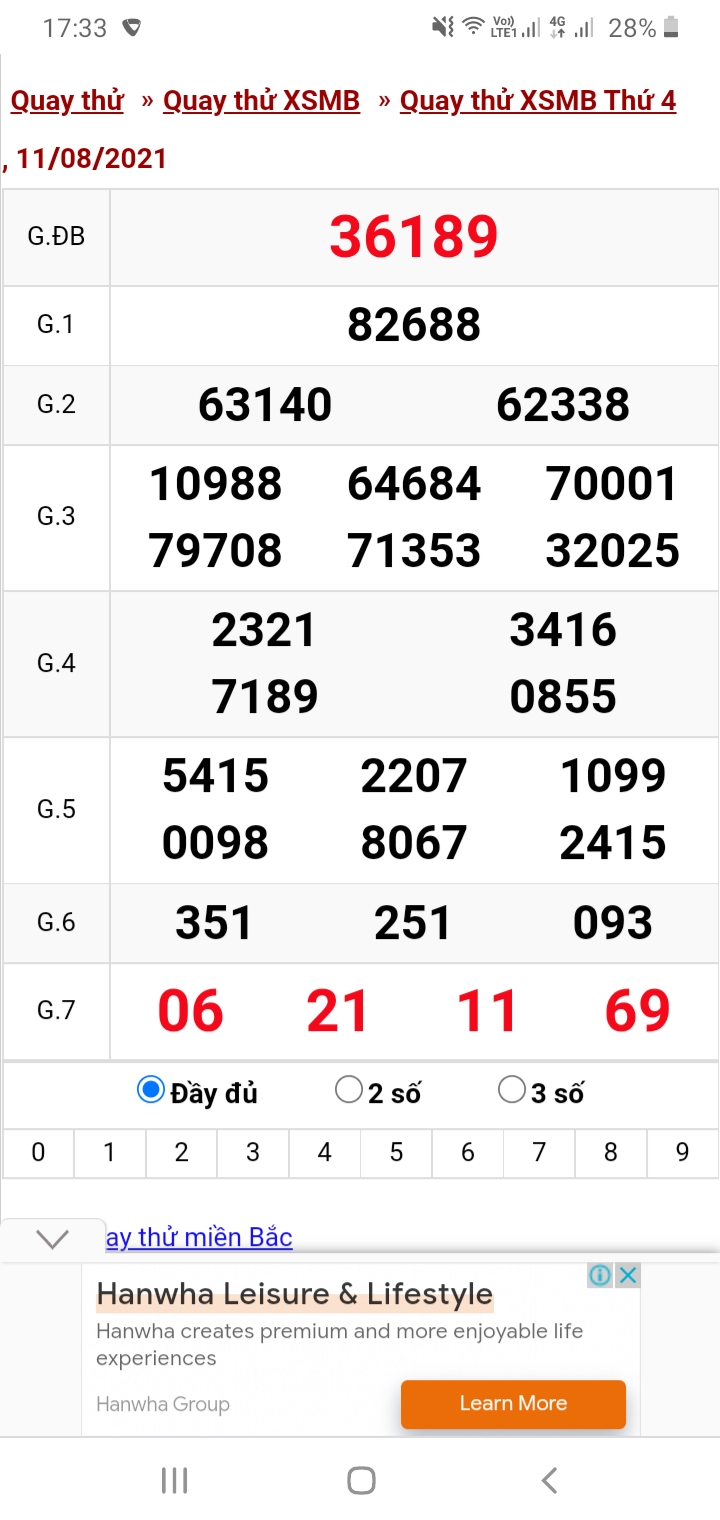The image size is (720, 1520).
Task: Collapse the ad with the down chevron
Action: click(x=52, y=1240)
